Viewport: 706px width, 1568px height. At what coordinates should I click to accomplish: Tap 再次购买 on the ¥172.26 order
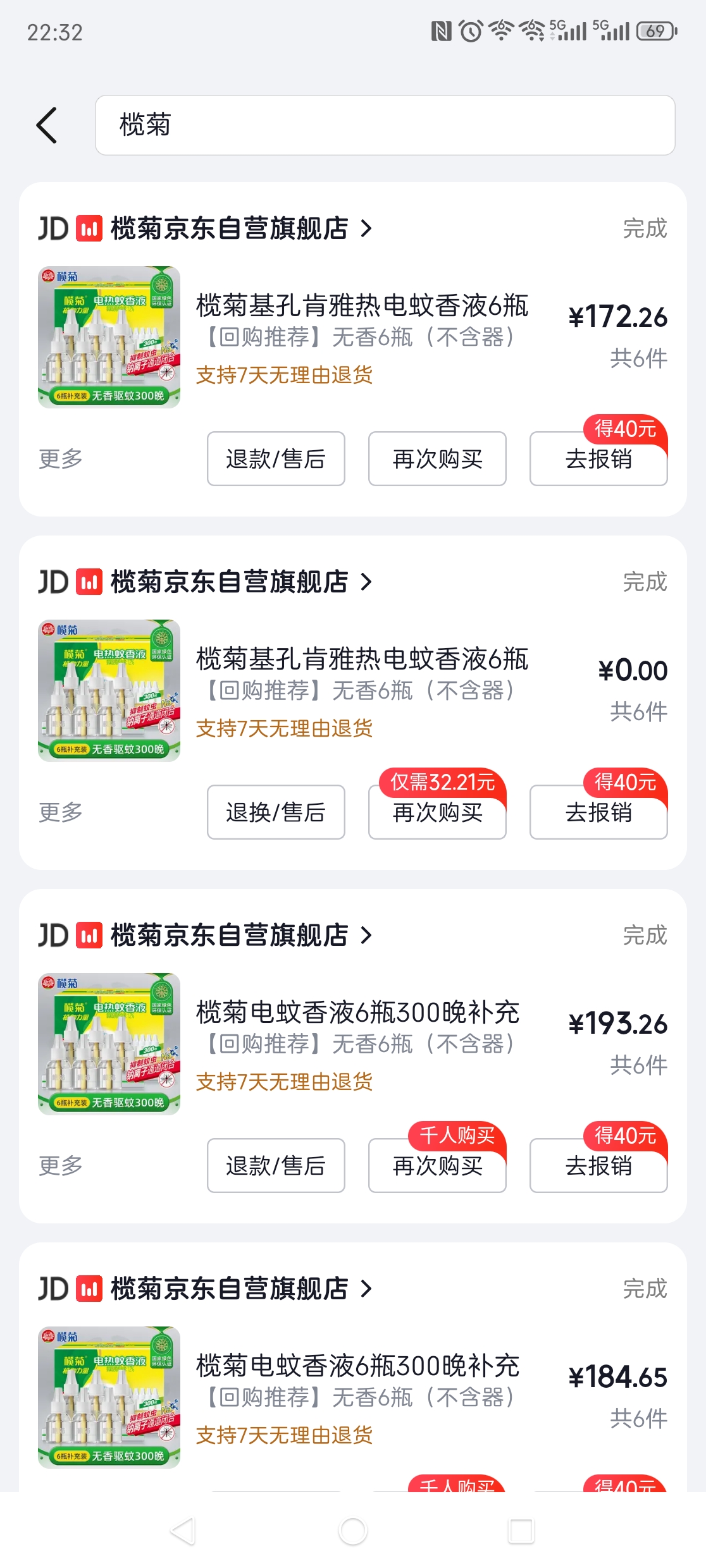coord(437,458)
